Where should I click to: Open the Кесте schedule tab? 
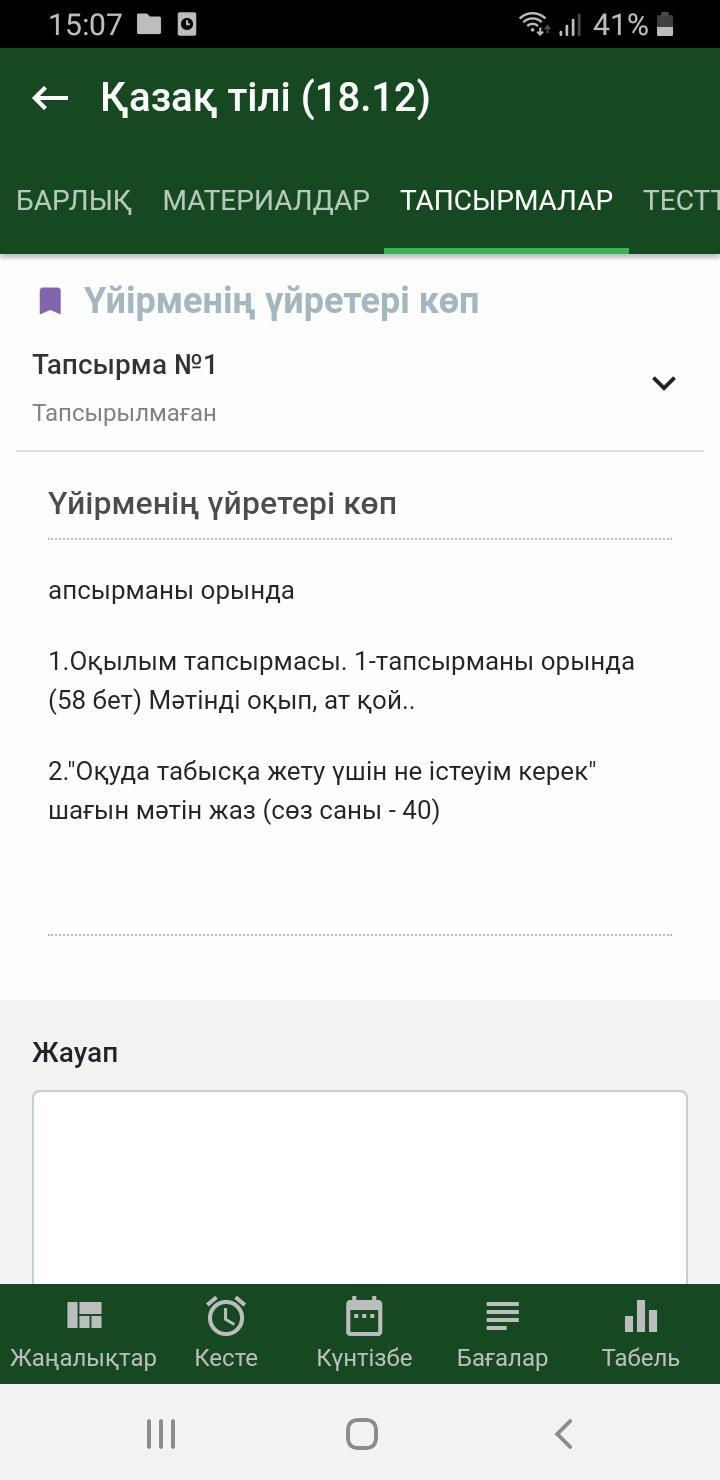(x=226, y=1334)
